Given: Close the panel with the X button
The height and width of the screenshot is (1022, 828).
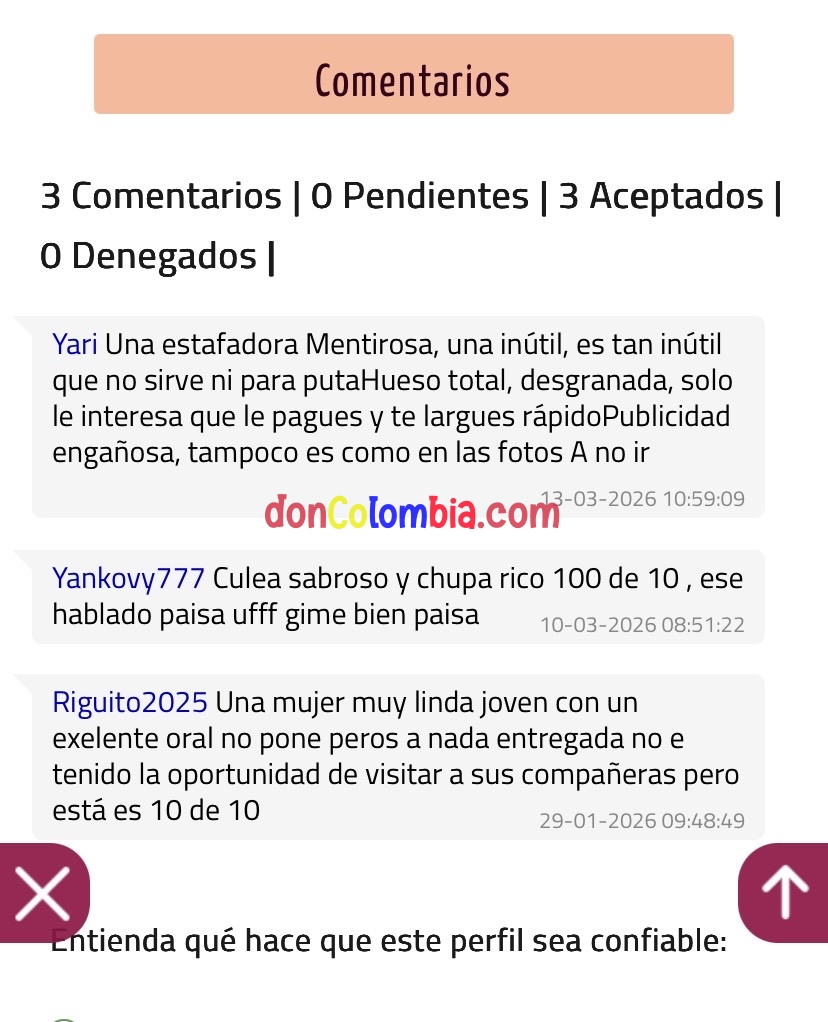Looking at the screenshot, I should [43, 892].
